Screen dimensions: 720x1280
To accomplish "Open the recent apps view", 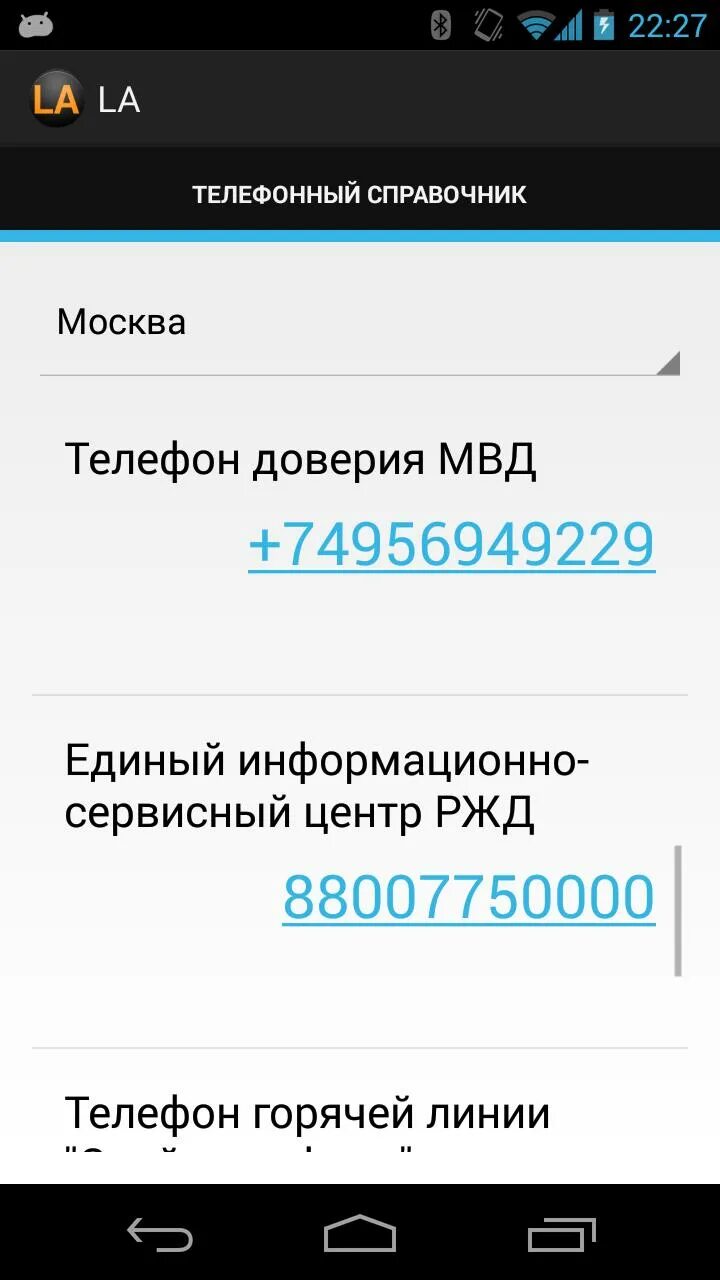I will tap(560, 1235).
